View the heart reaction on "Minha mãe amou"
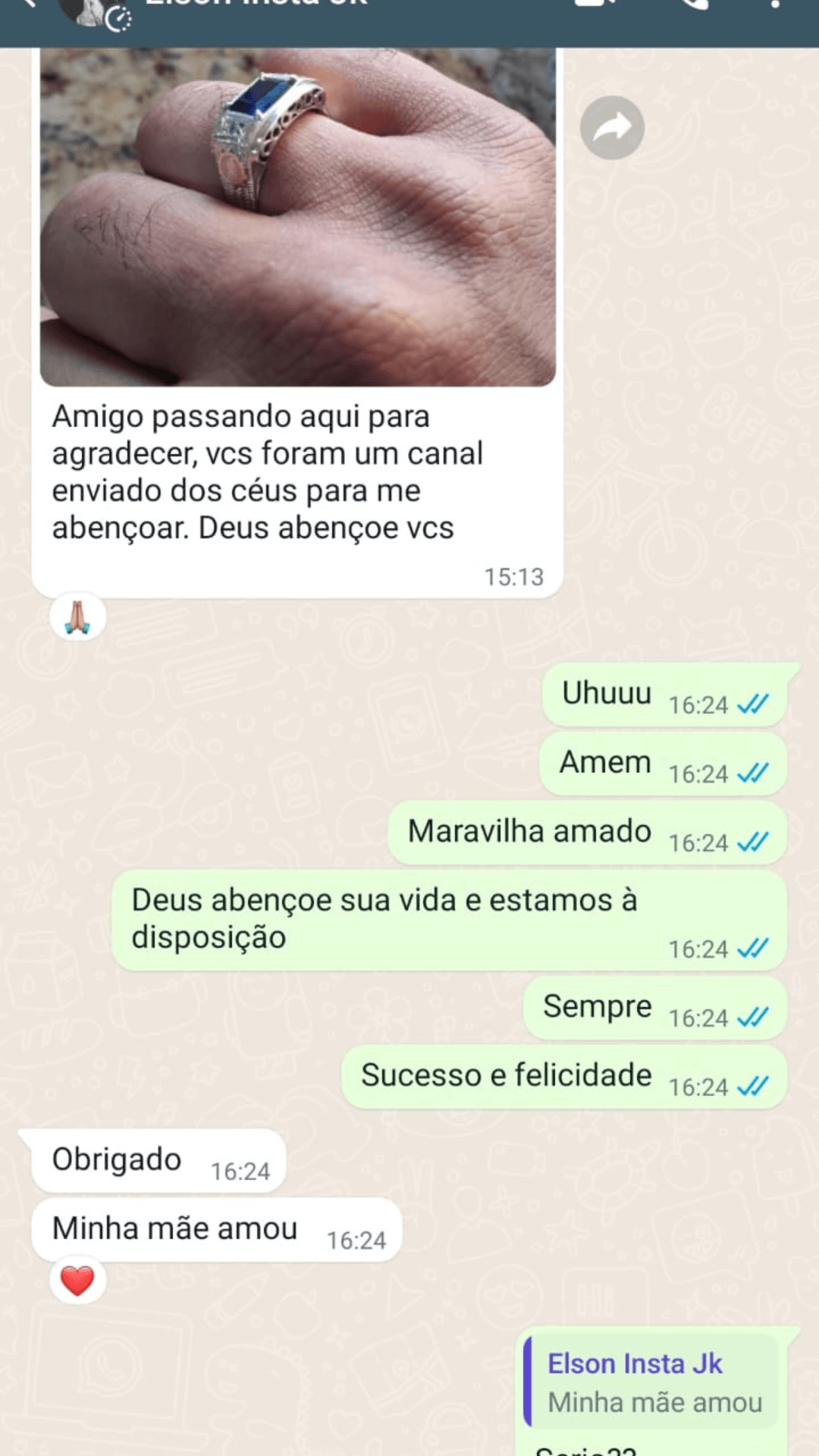This screenshot has width=819, height=1456. (77, 1281)
